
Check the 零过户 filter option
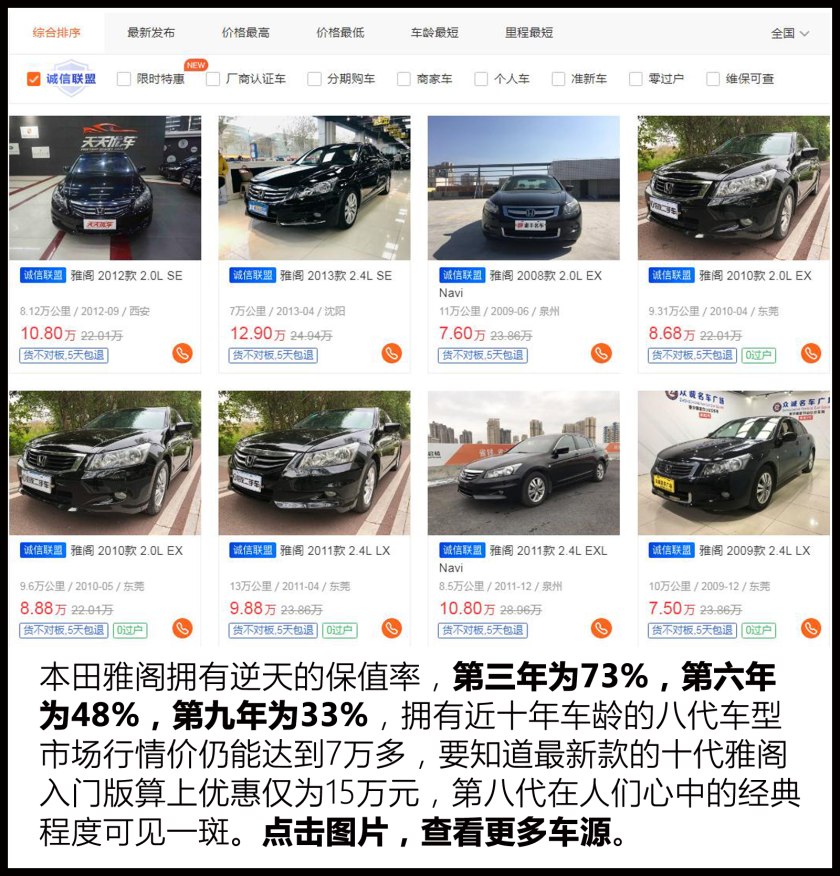pyautogui.click(x=635, y=79)
